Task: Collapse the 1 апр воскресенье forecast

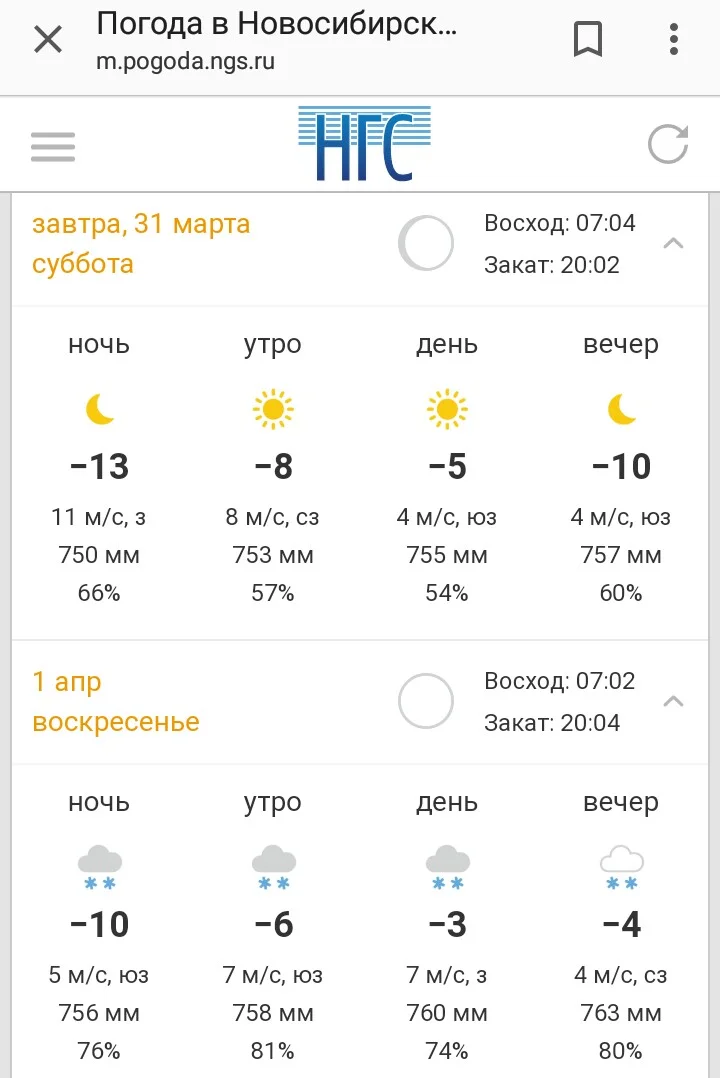Action: pos(674,701)
